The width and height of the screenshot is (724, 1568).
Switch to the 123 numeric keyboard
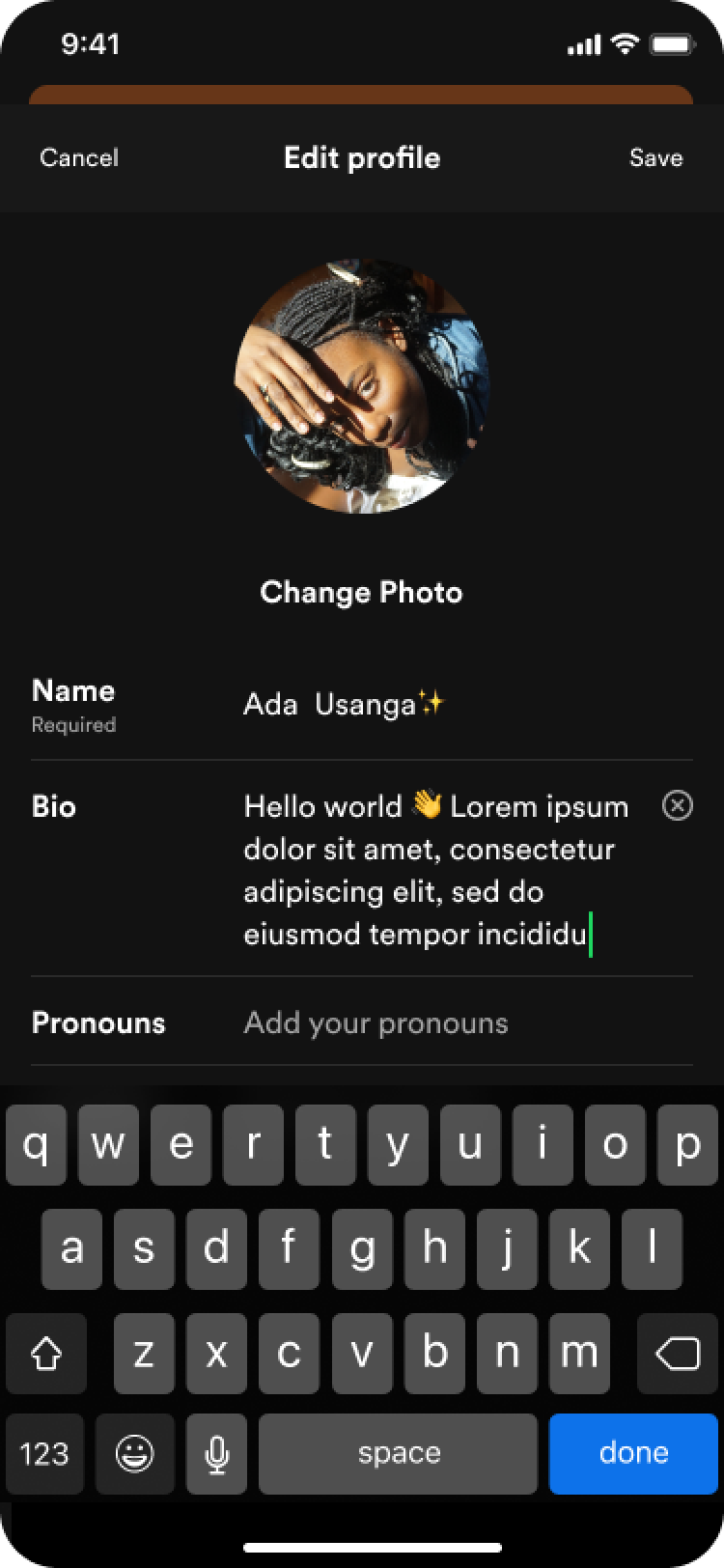click(44, 1453)
